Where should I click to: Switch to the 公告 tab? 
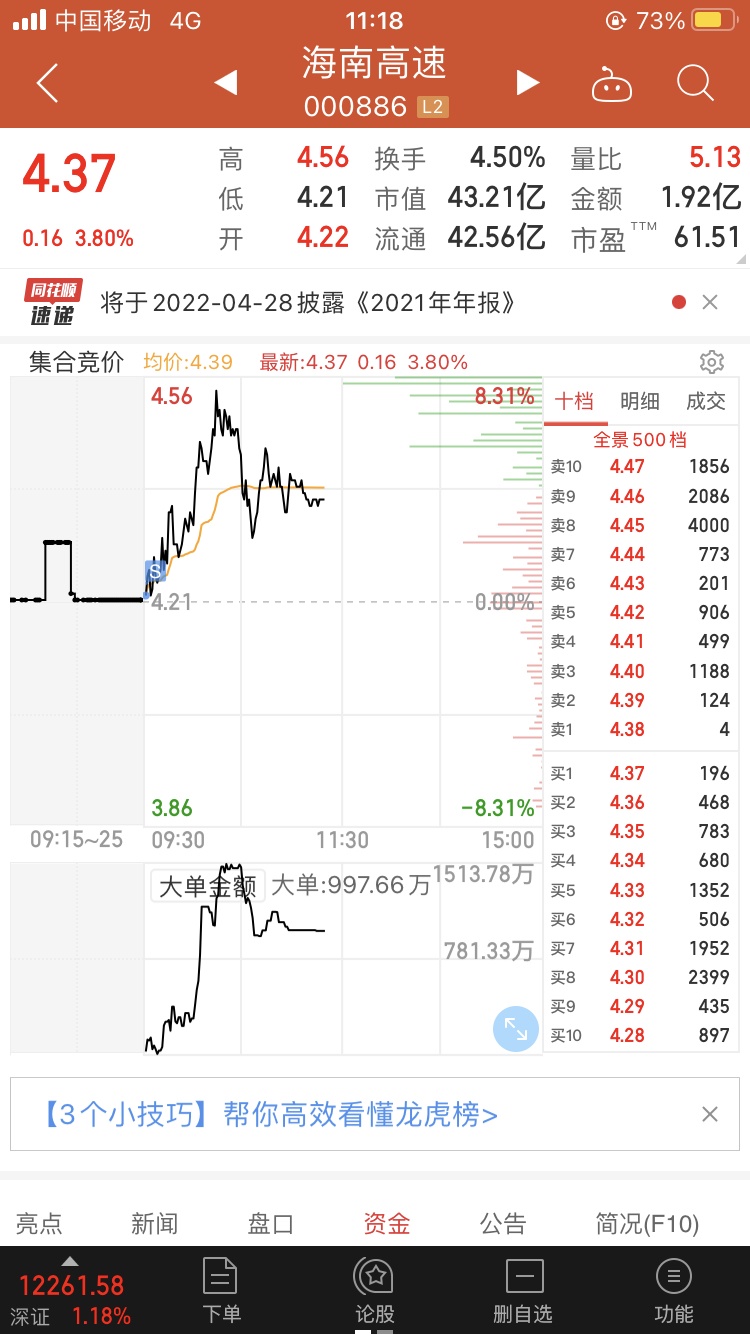pos(503,1223)
